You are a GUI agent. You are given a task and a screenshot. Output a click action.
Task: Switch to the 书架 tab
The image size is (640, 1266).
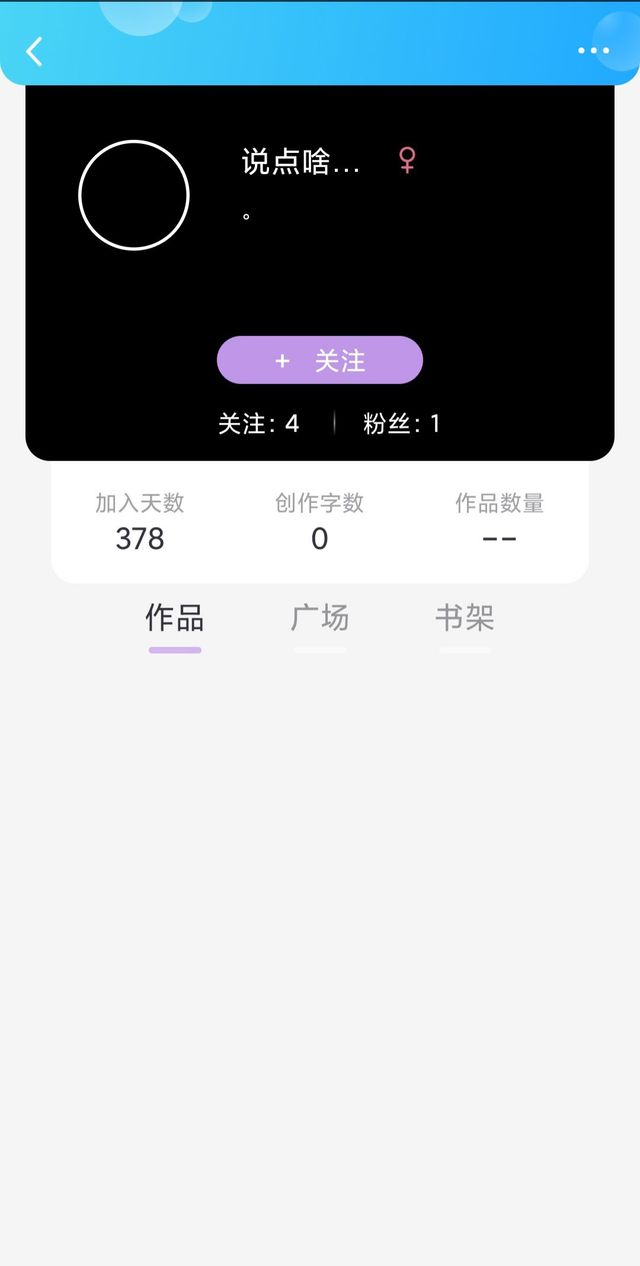click(x=465, y=619)
